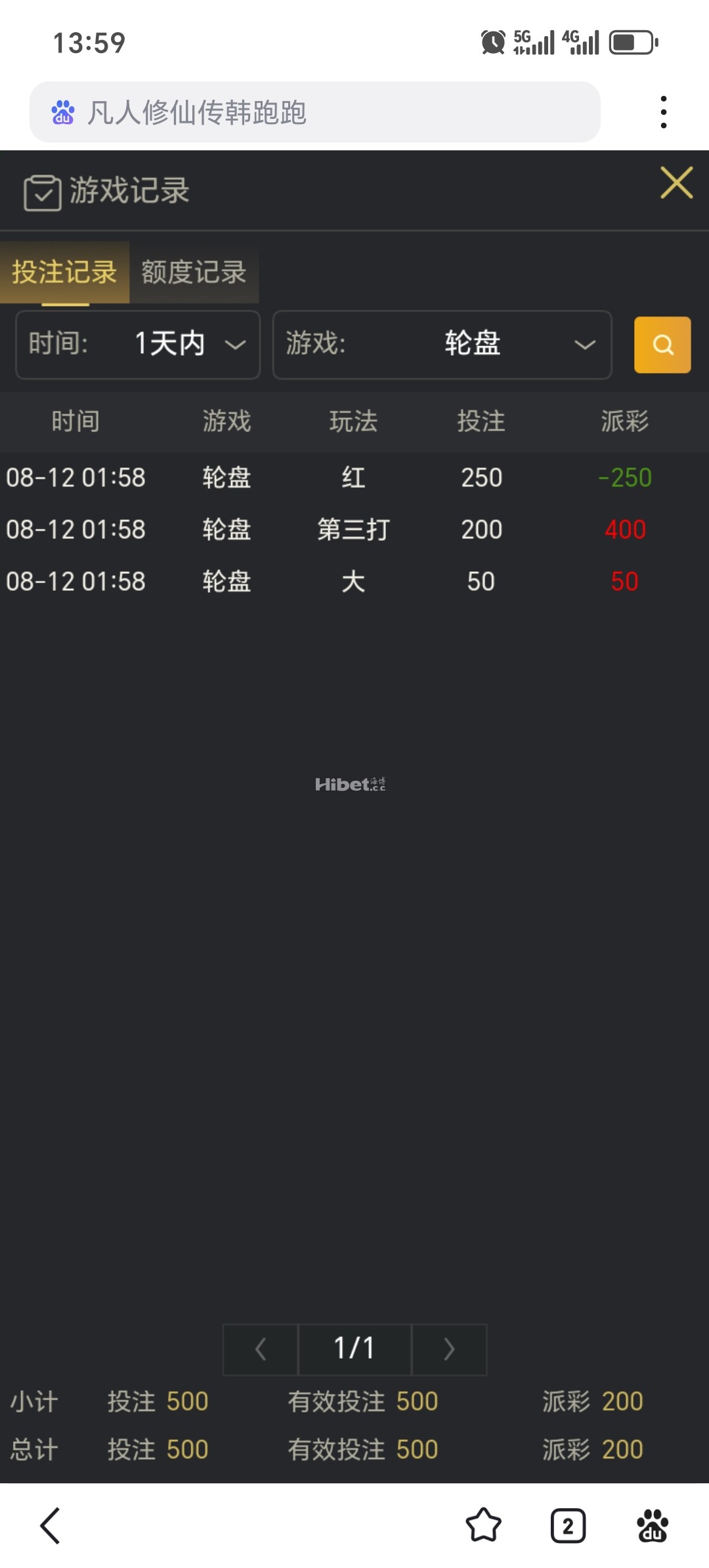The image size is (709, 1568).
Task: Go back in the browser
Action: (x=51, y=1525)
